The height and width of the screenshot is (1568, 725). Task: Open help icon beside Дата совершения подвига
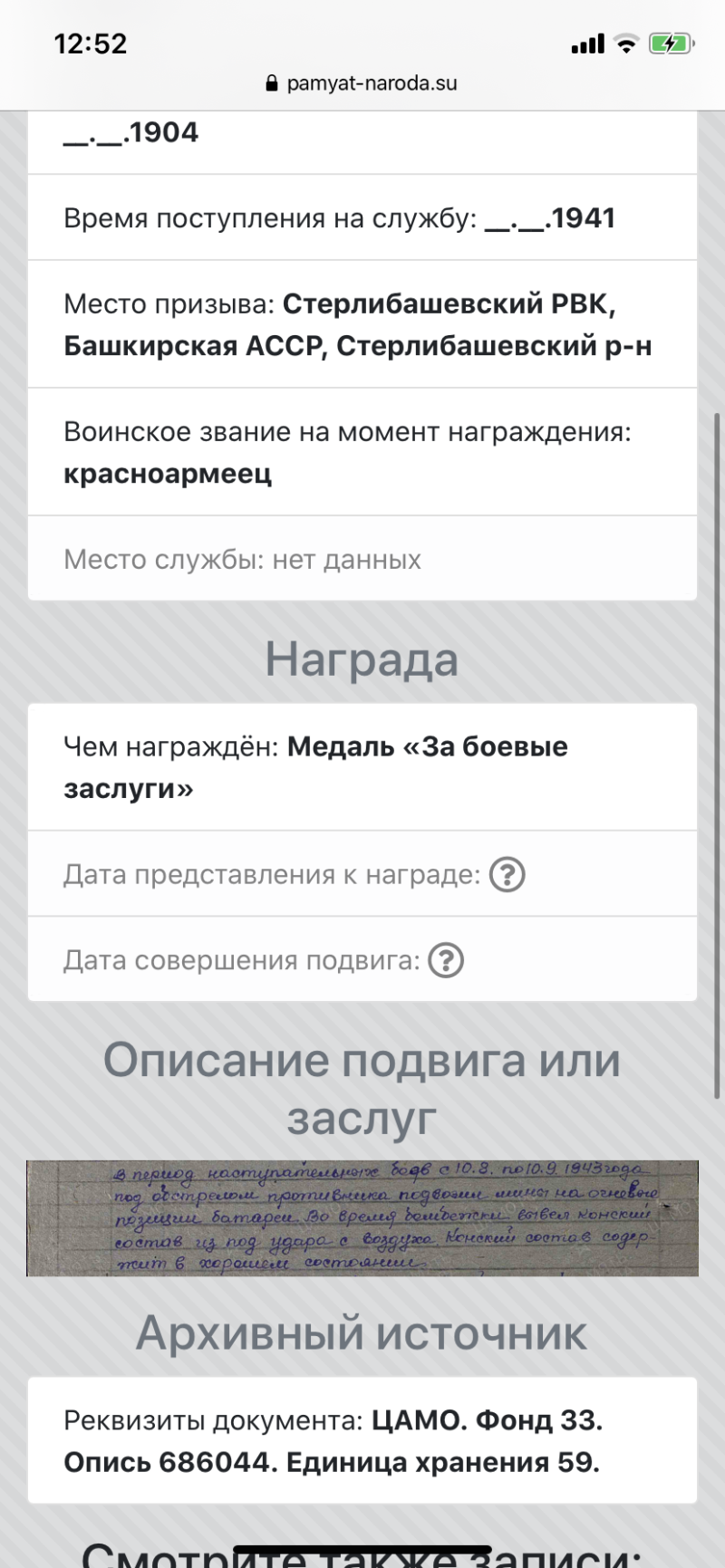pyautogui.click(x=446, y=960)
